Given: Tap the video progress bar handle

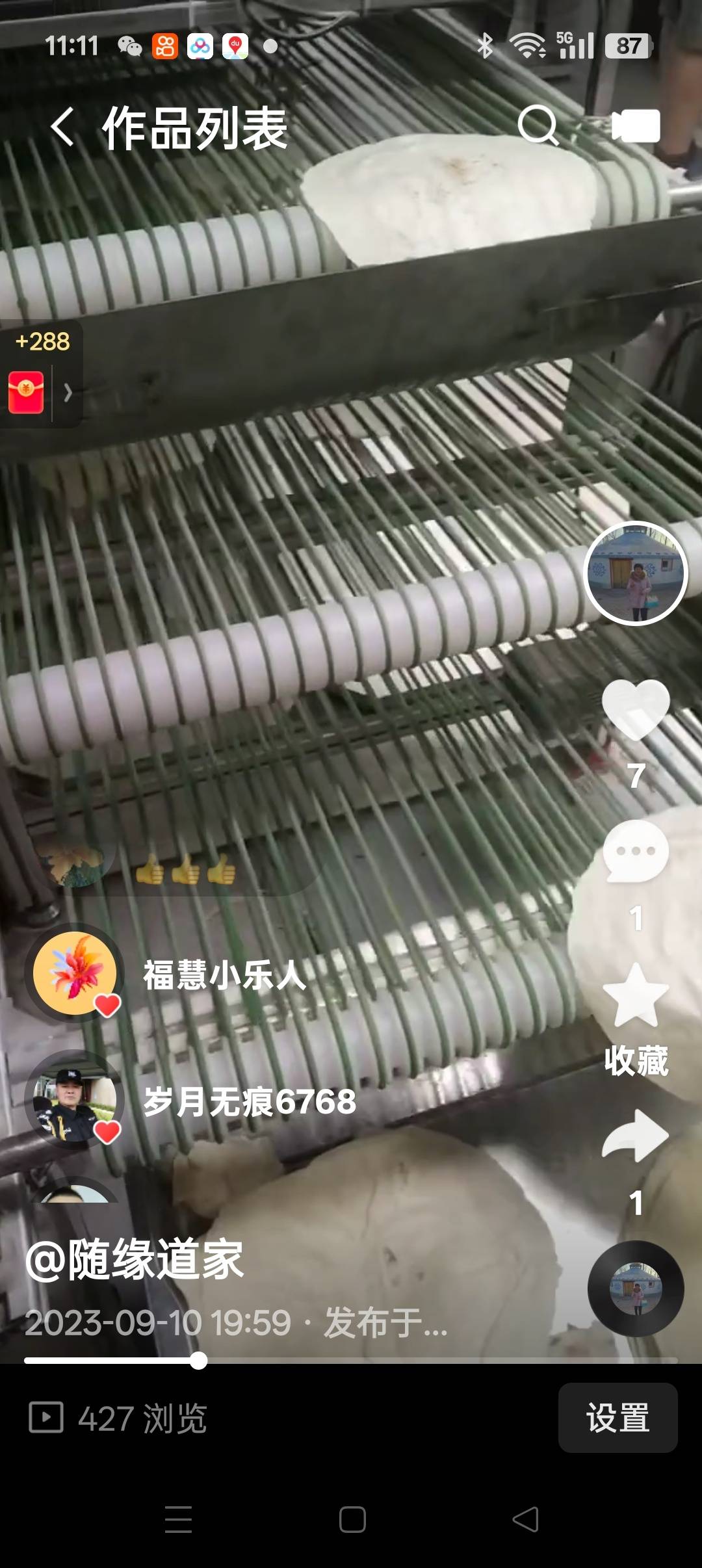Looking at the screenshot, I should point(199,1361).
